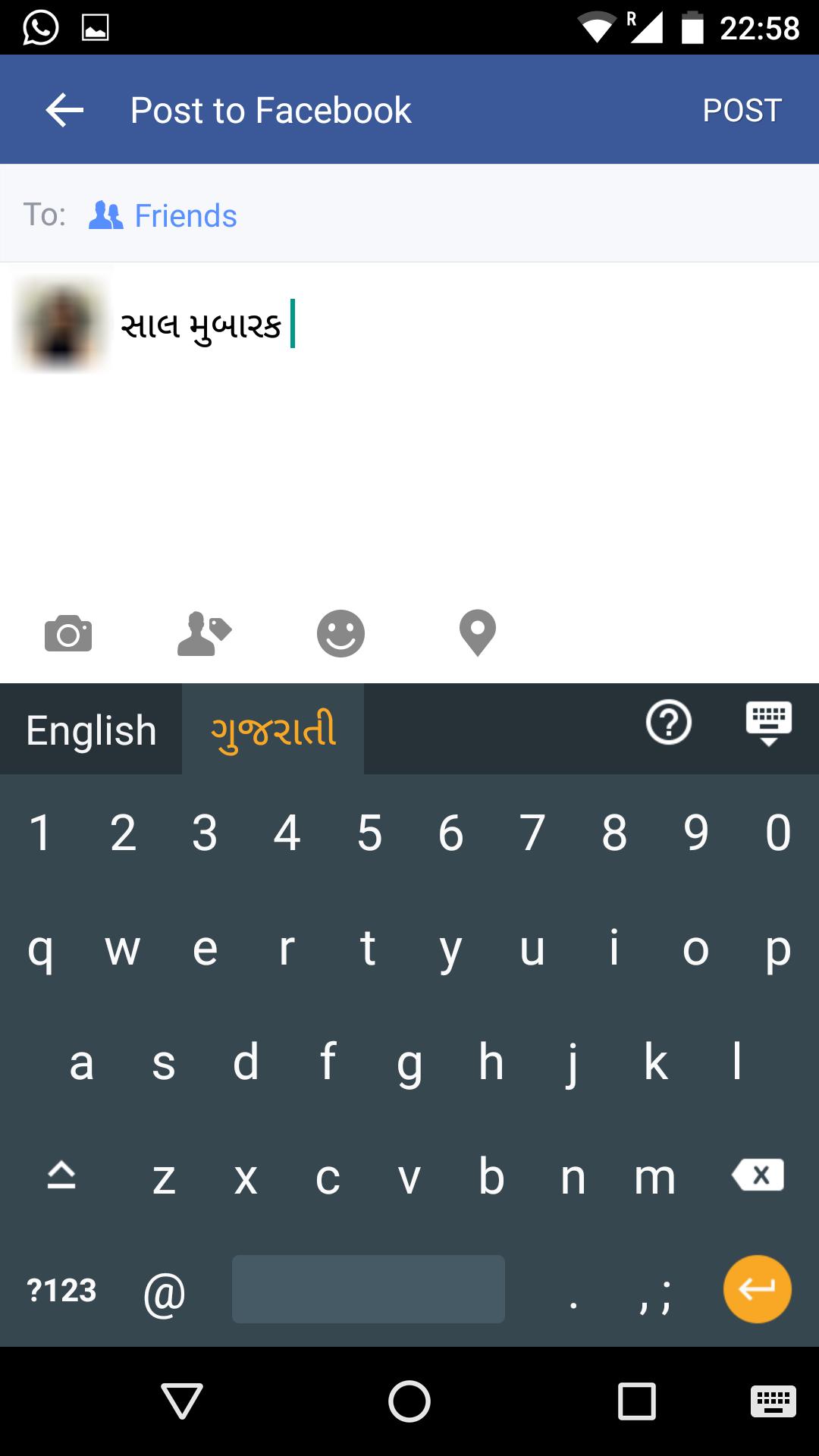819x1456 pixels.
Task: Open input method switcher in navigation bar
Action: pyautogui.click(x=773, y=1401)
